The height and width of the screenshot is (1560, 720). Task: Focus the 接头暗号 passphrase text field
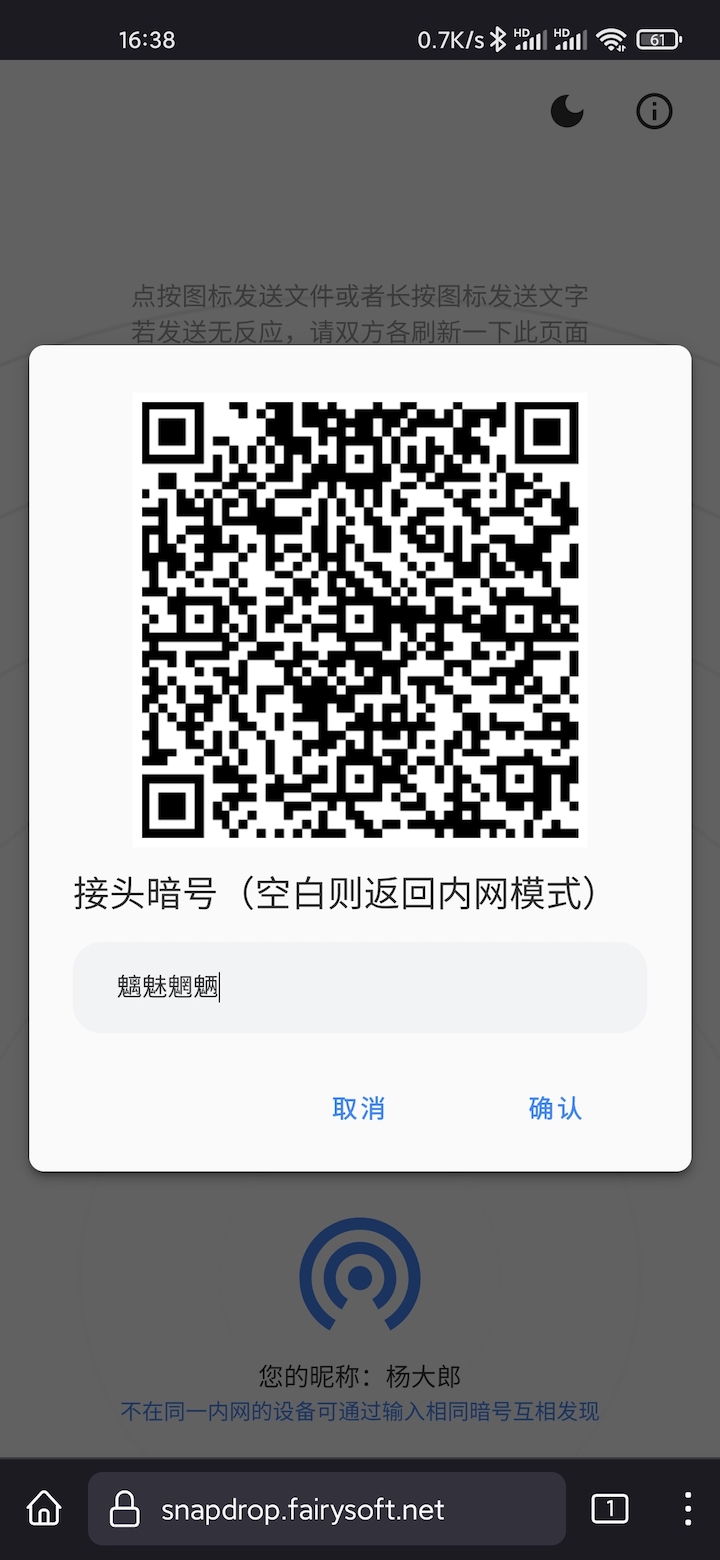[360, 987]
